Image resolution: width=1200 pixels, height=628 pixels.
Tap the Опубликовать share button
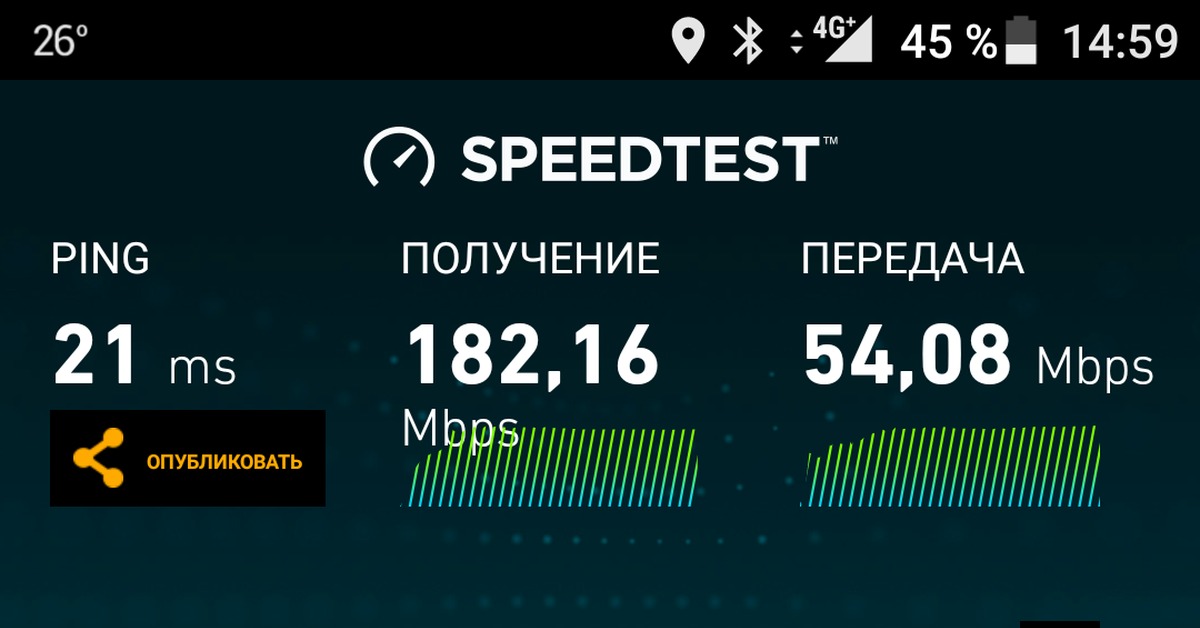[188, 459]
